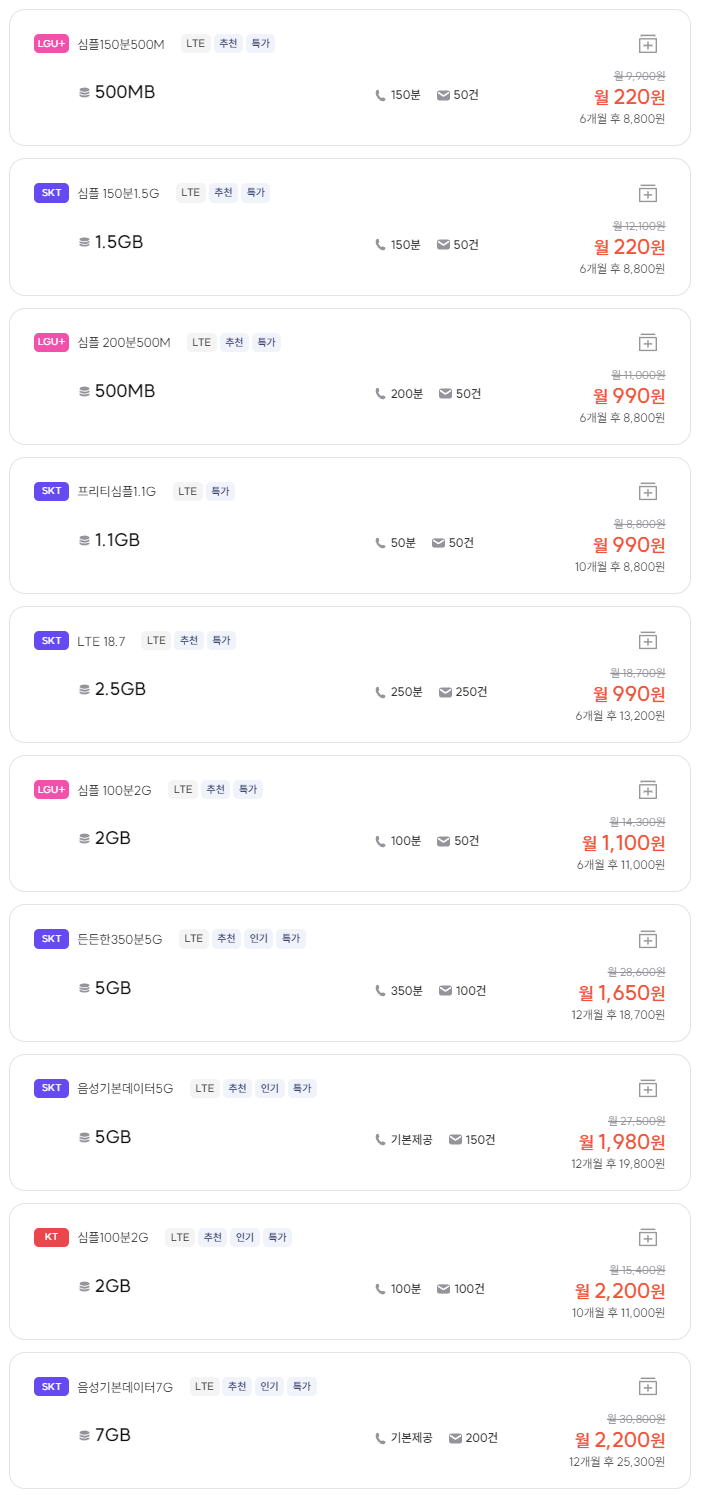Tap the compare icon on LGU+ 심플 100분2G
This screenshot has width=701, height=1495.
[648, 789]
